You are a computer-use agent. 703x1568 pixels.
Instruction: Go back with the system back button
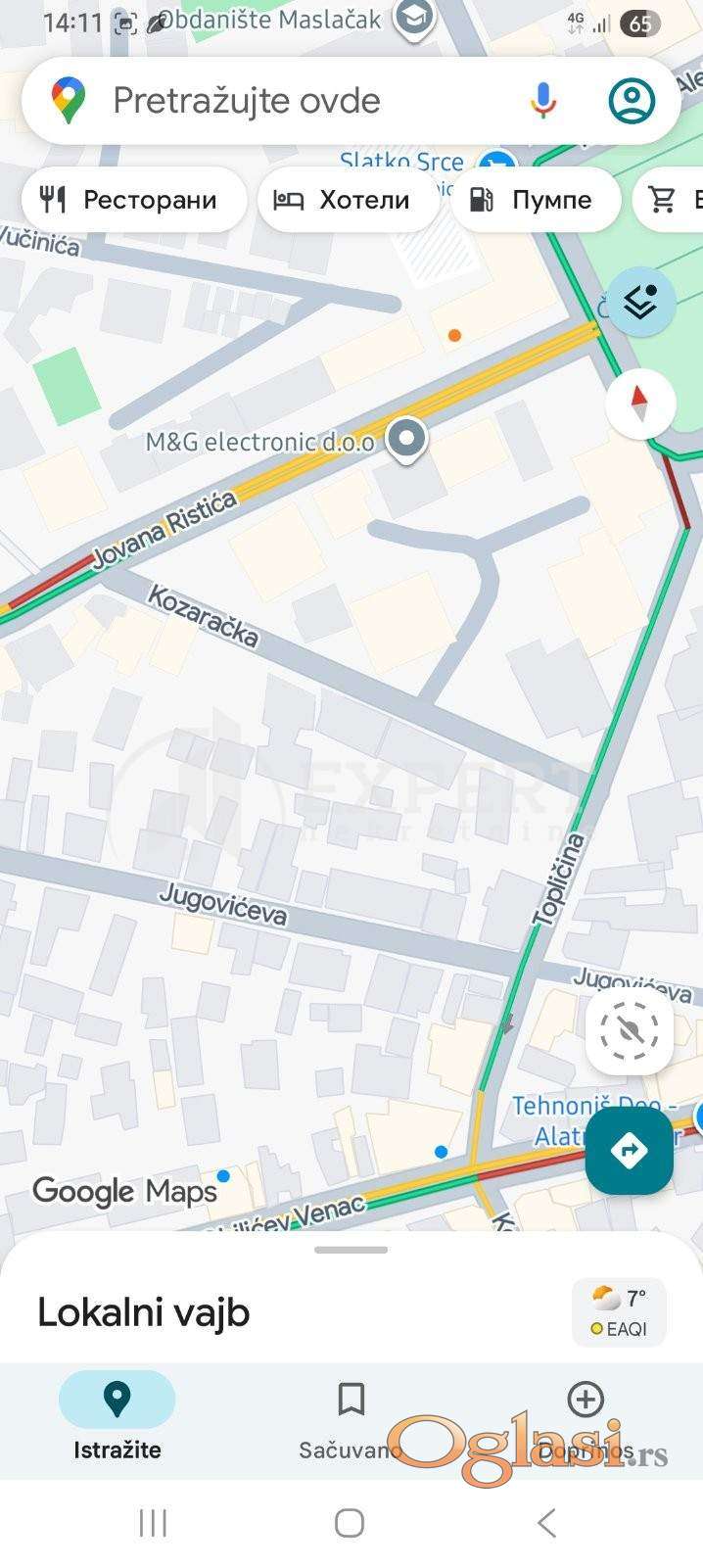(546, 1523)
